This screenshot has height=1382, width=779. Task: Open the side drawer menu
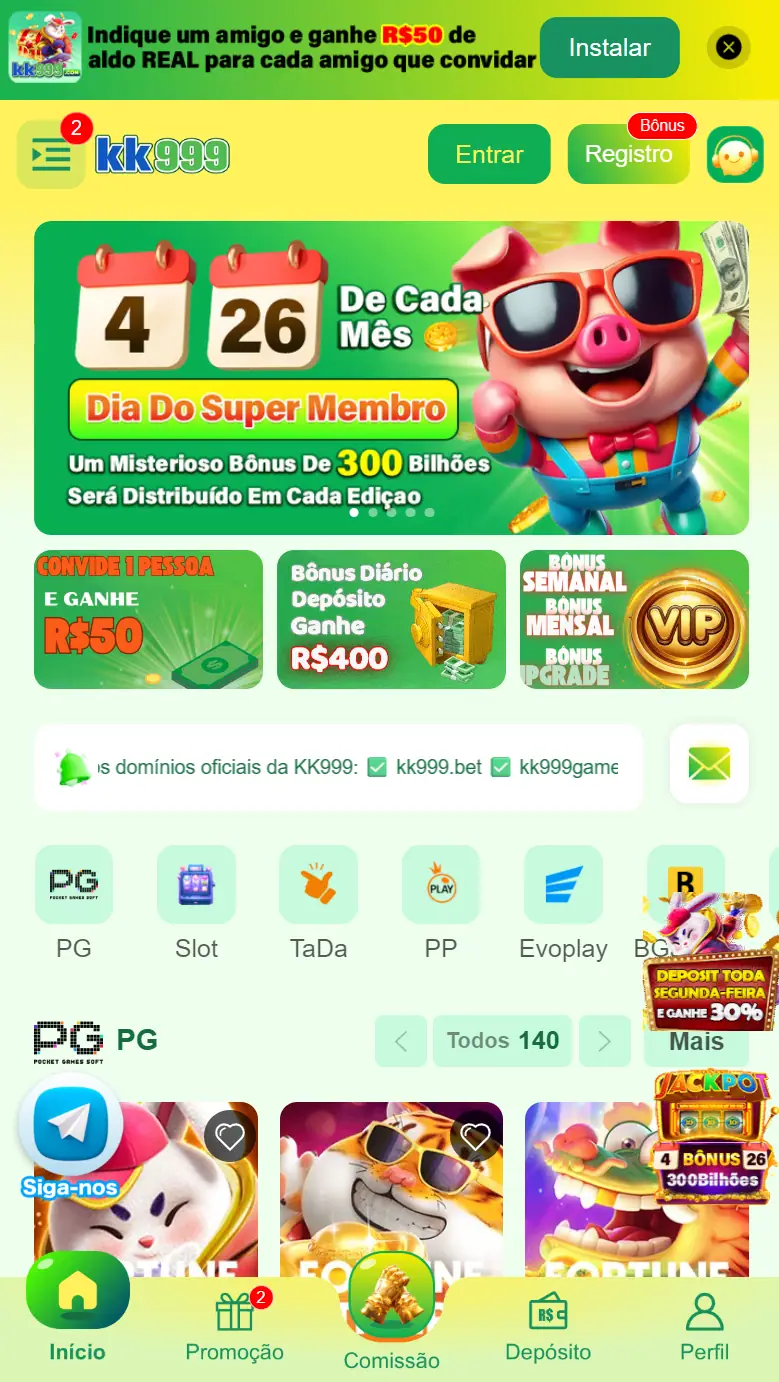(x=51, y=155)
